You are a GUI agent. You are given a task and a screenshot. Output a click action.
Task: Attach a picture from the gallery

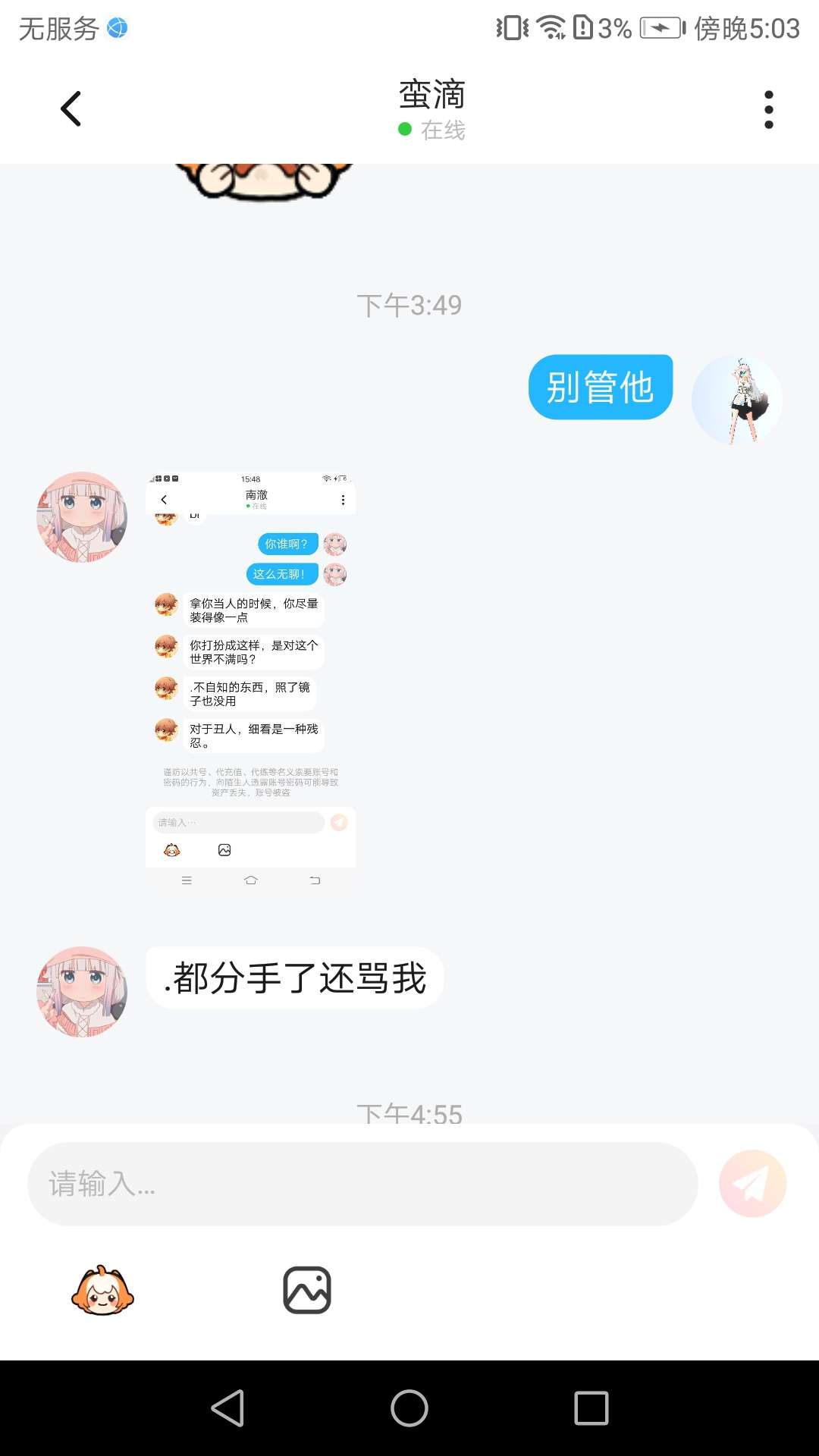click(307, 1290)
